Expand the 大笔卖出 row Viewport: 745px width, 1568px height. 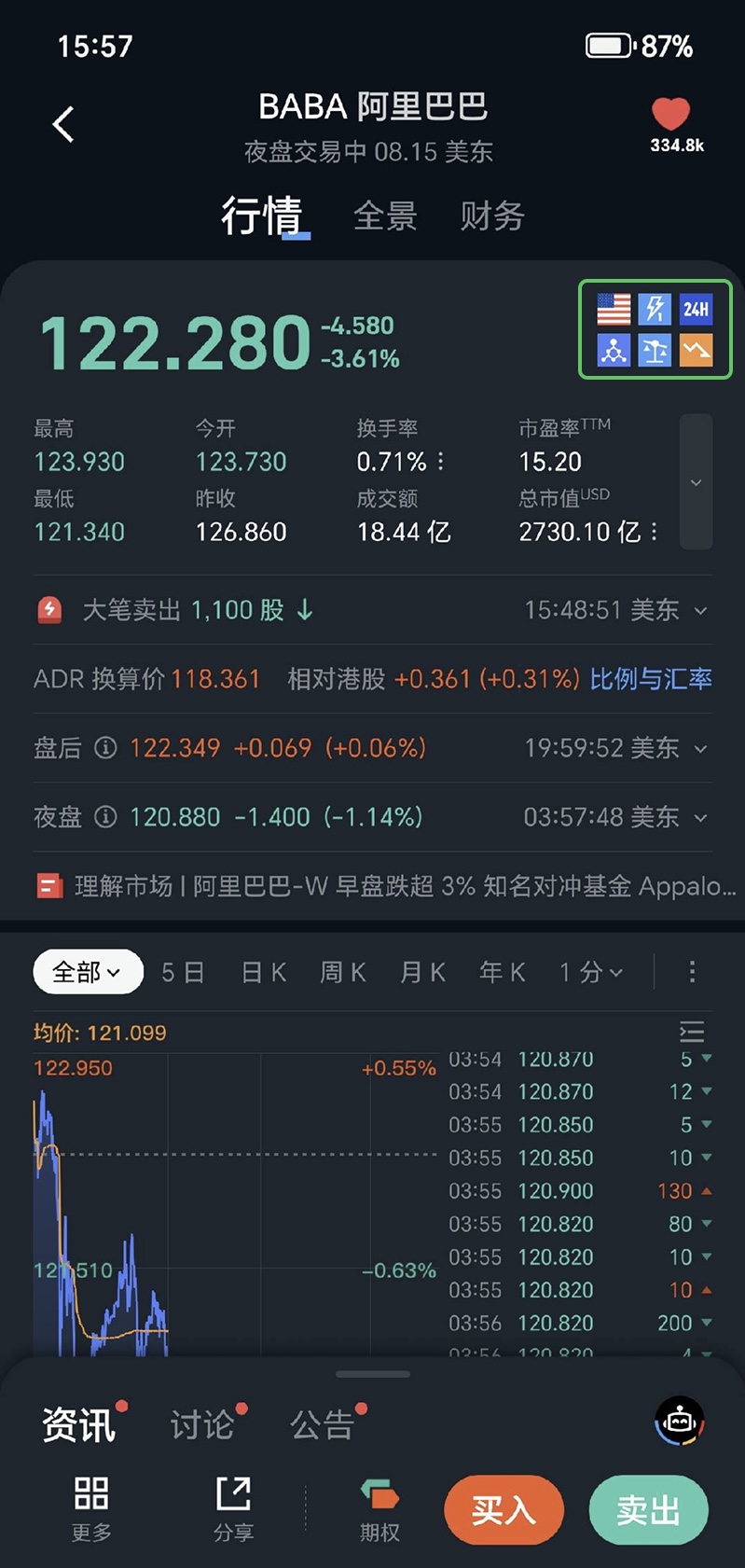pyautogui.click(x=700, y=611)
